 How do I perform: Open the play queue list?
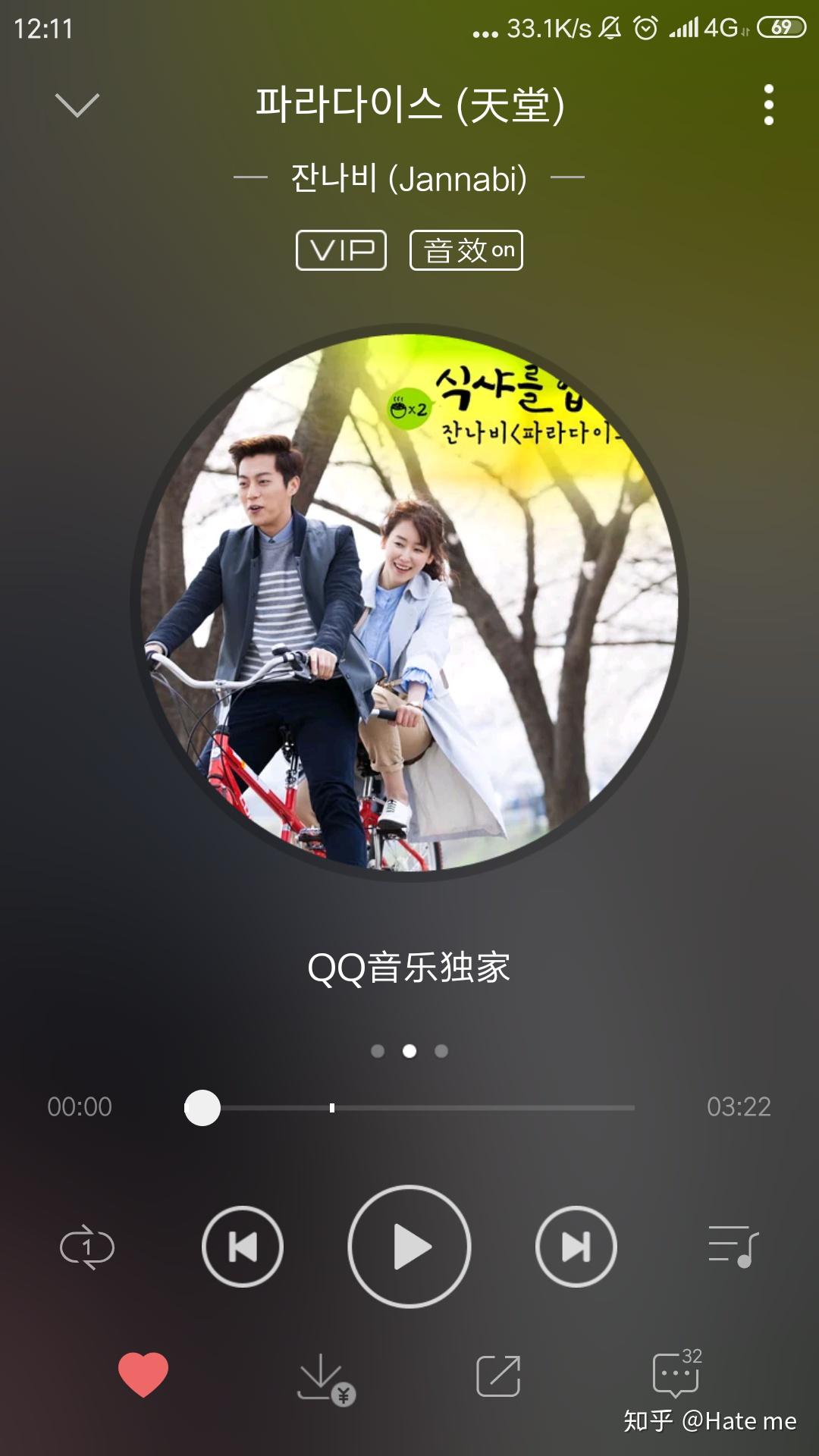click(x=733, y=1247)
